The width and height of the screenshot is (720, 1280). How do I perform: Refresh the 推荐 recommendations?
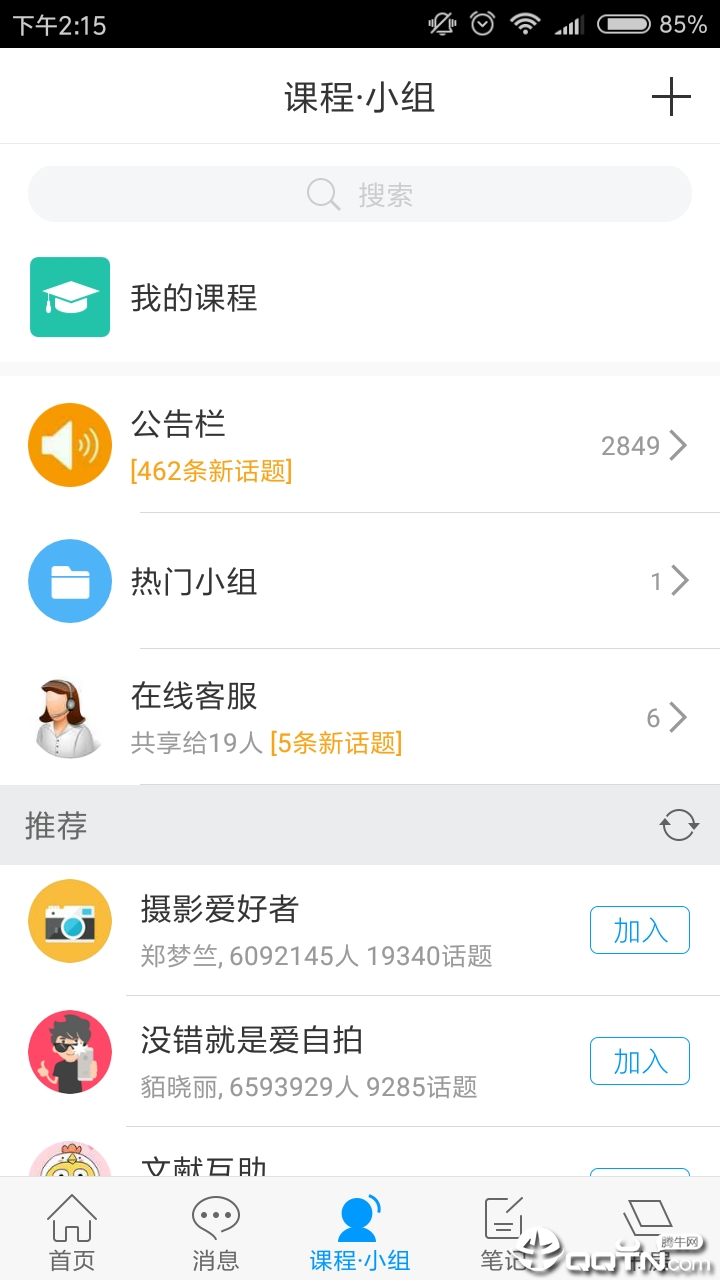click(678, 826)
